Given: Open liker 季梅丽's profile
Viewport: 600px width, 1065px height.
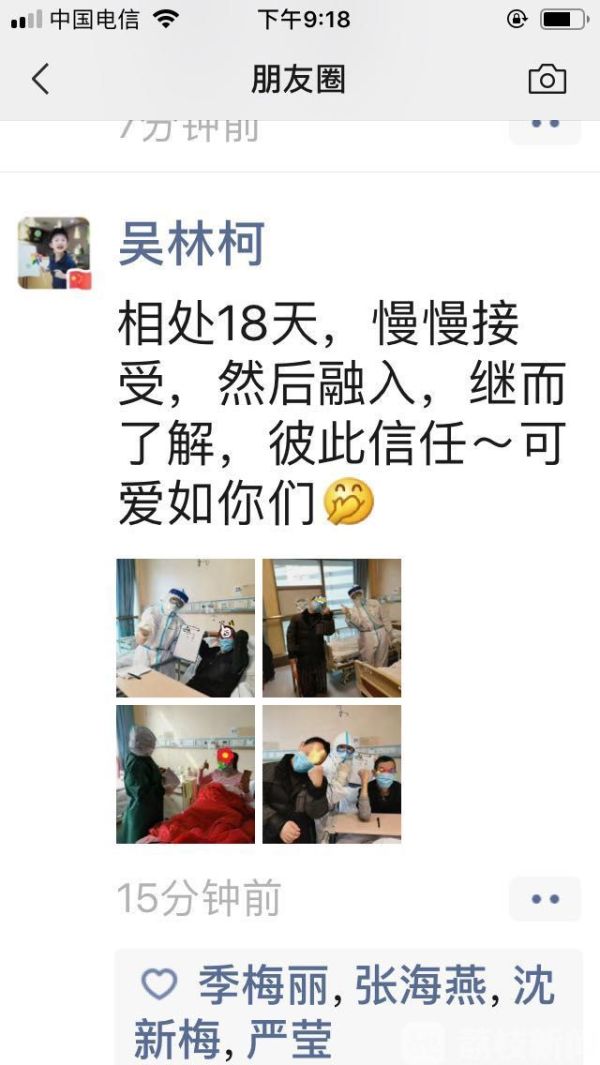Looking at the screenshot, I should [x=263, y=987].
